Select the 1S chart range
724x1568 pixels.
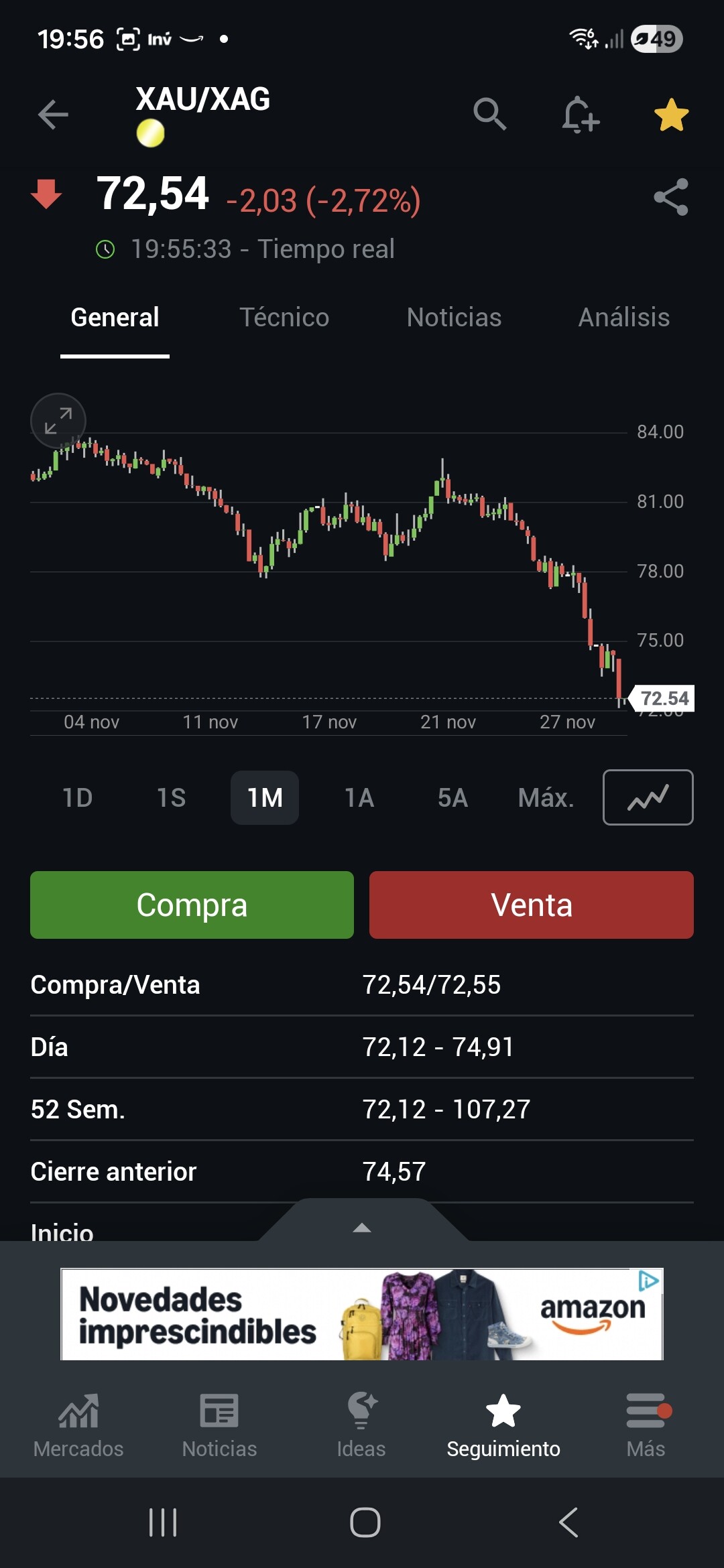tap(171, 797)
